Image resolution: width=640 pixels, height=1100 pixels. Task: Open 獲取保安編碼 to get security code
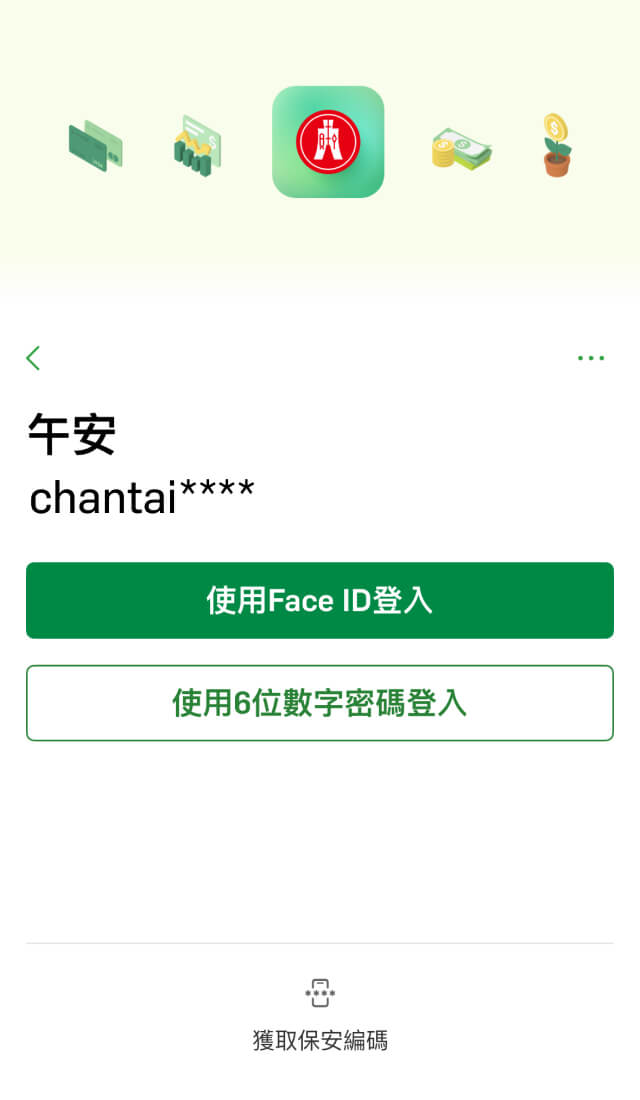(320, 1014)
